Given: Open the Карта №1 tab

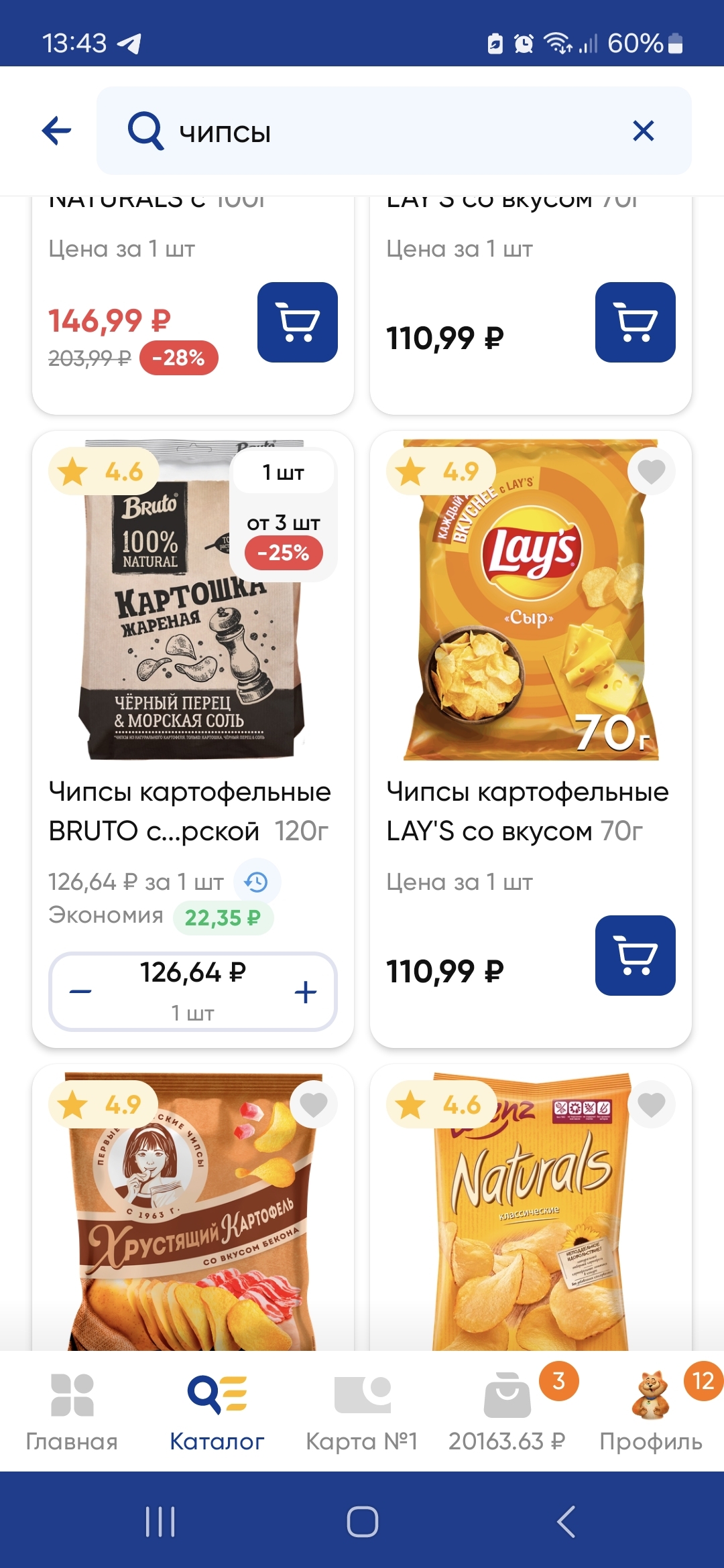Looking at the screenshot, I should [x=362, y=1411].
